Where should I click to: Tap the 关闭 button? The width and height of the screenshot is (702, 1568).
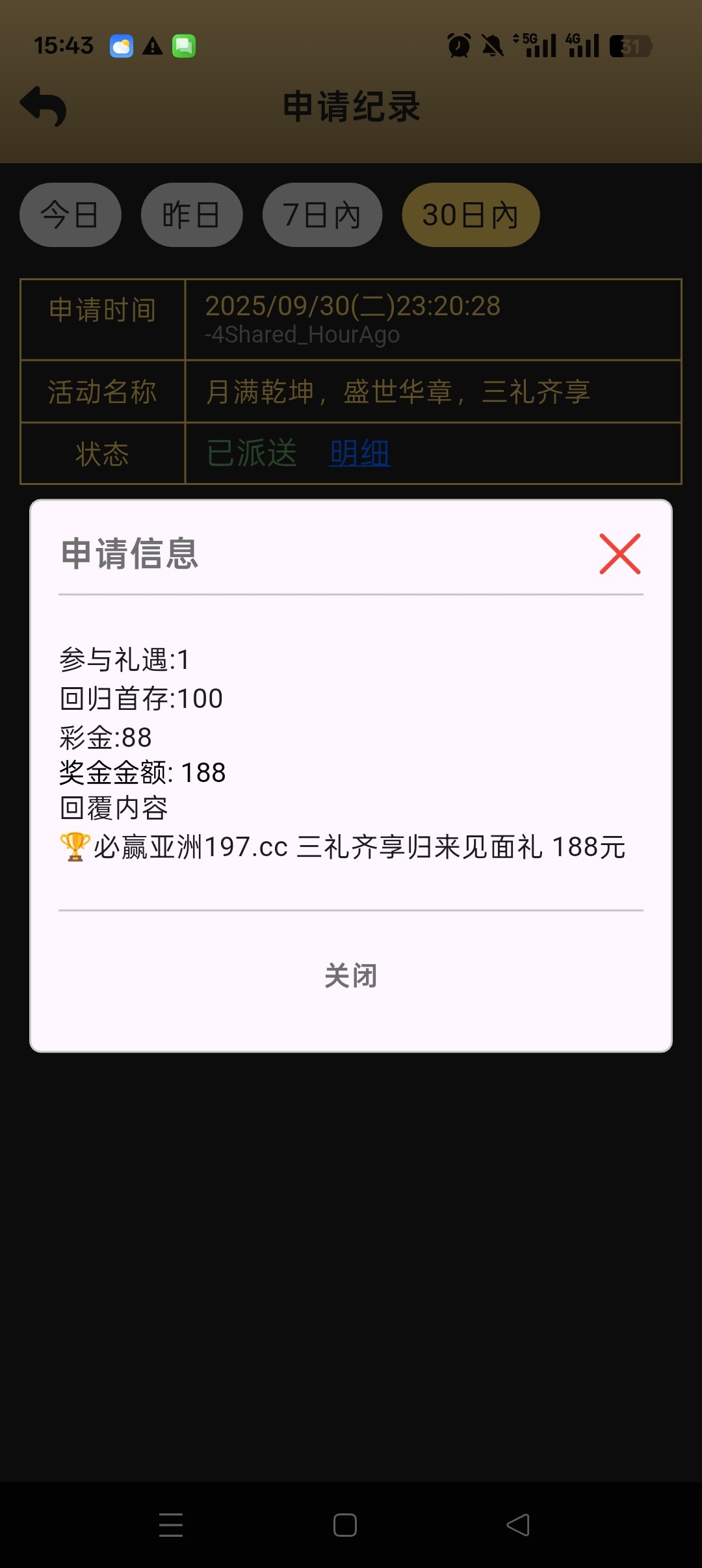pyautogui.click(x=351, y=976)
